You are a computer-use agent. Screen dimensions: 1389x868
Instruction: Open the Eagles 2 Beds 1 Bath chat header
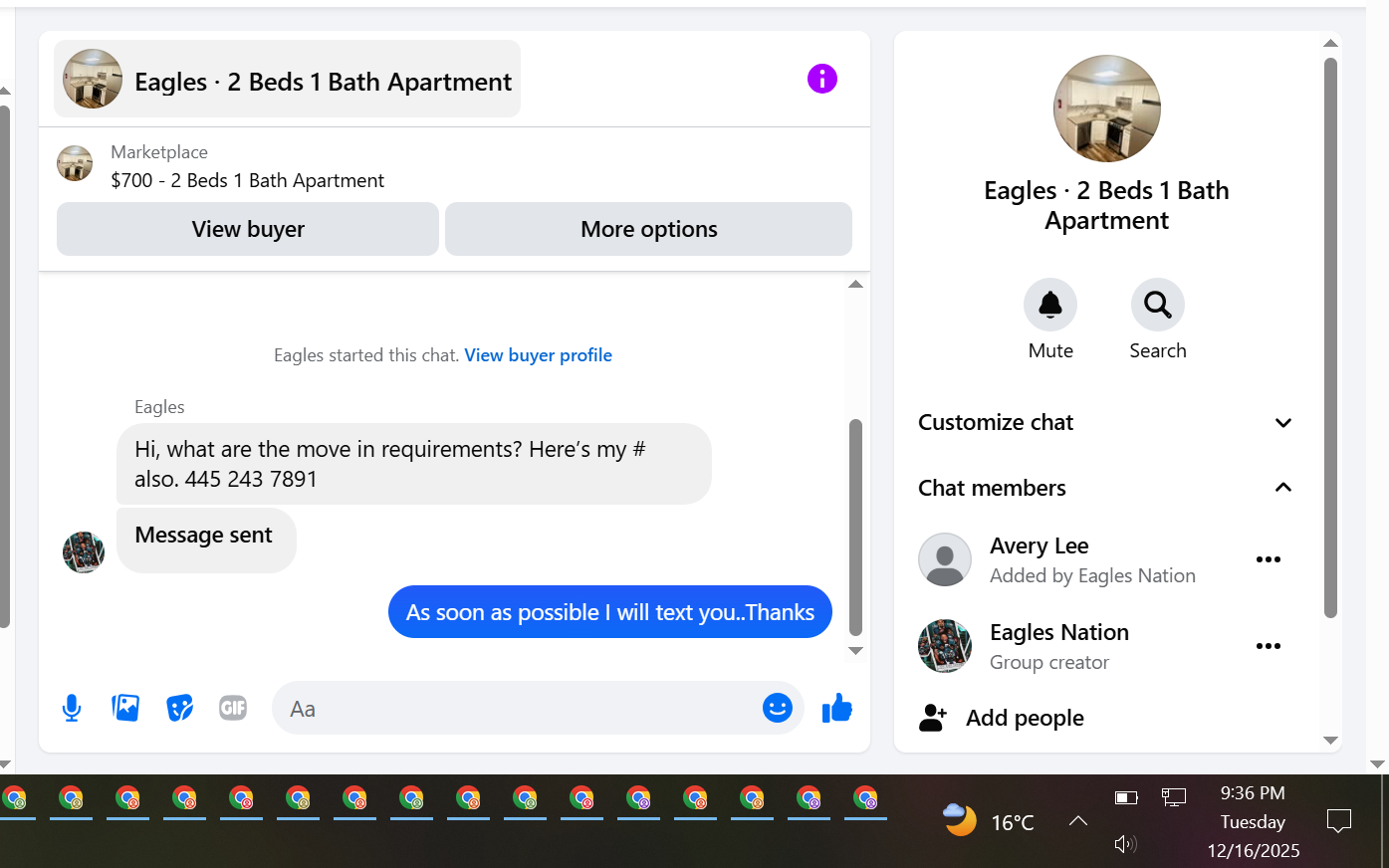pos(288,79)
